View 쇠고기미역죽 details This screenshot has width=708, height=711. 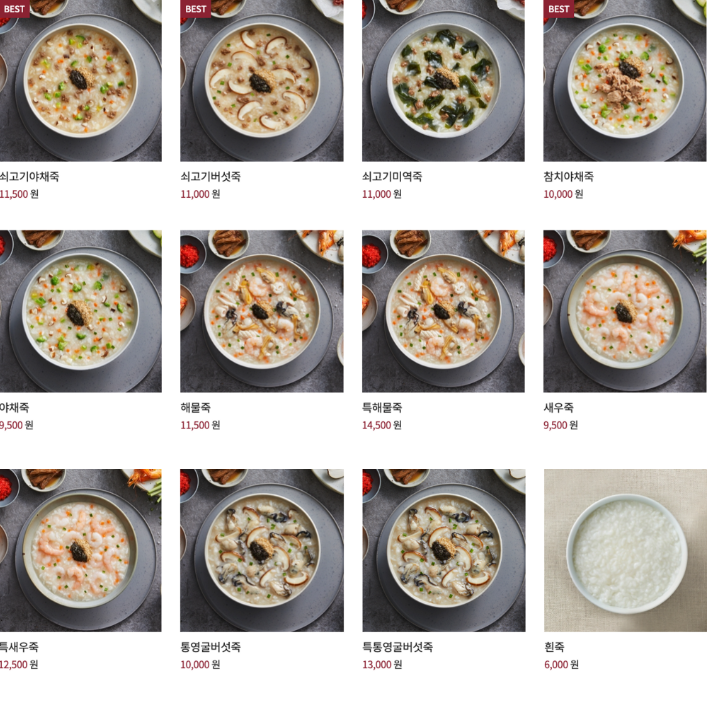pyautogui.click(x=443, y=80)
